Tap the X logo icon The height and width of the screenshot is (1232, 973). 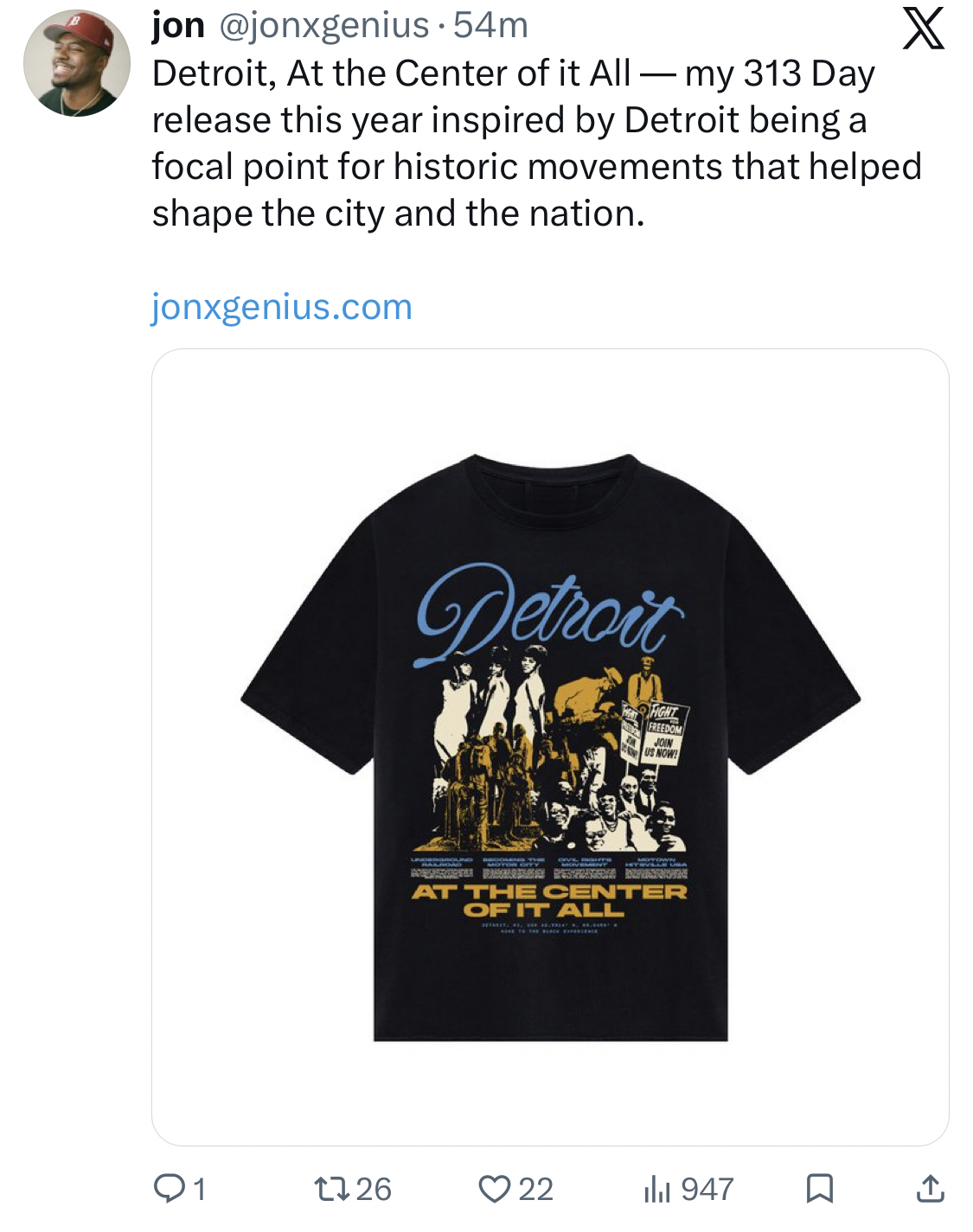tap(923, 29)
